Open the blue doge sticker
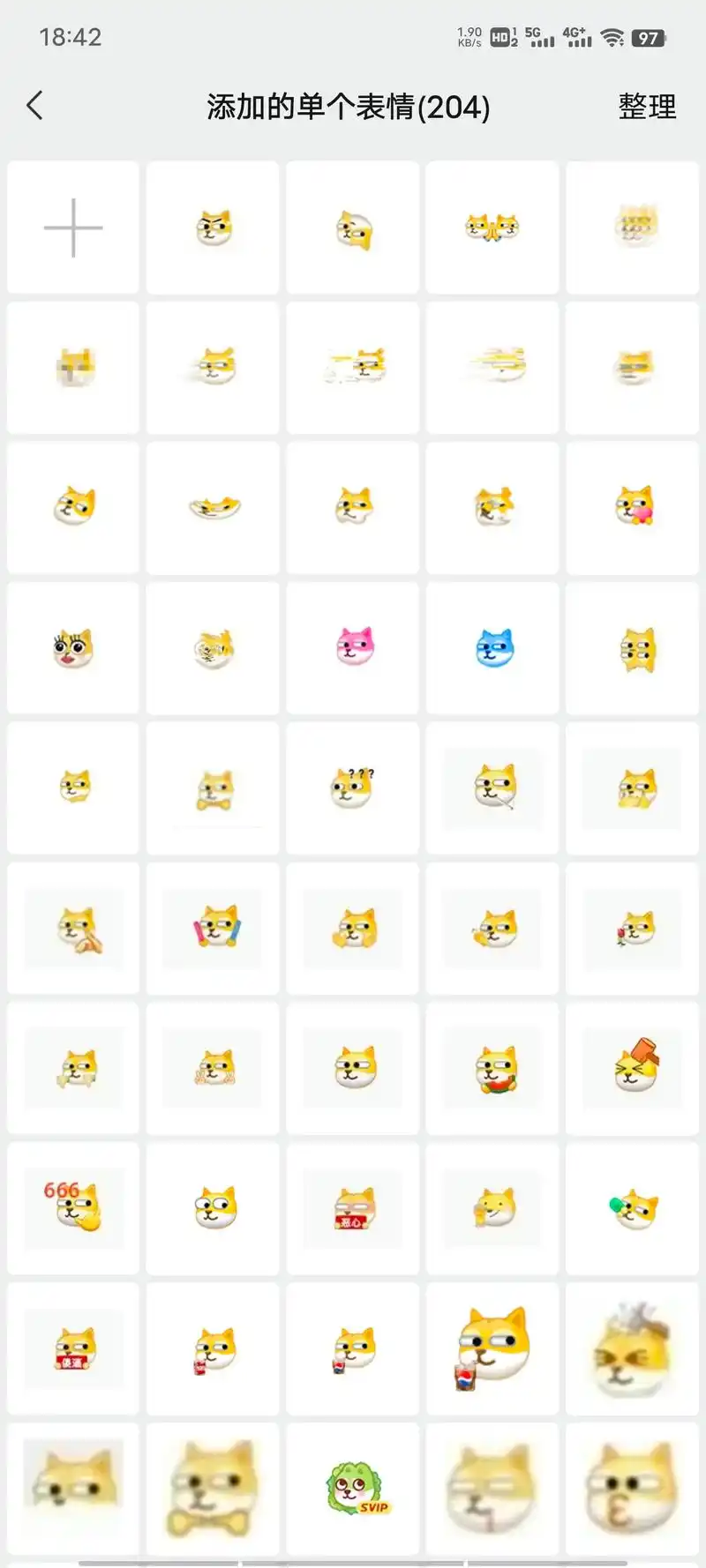Screen dimensions: 706x1568 coord(493,646)
